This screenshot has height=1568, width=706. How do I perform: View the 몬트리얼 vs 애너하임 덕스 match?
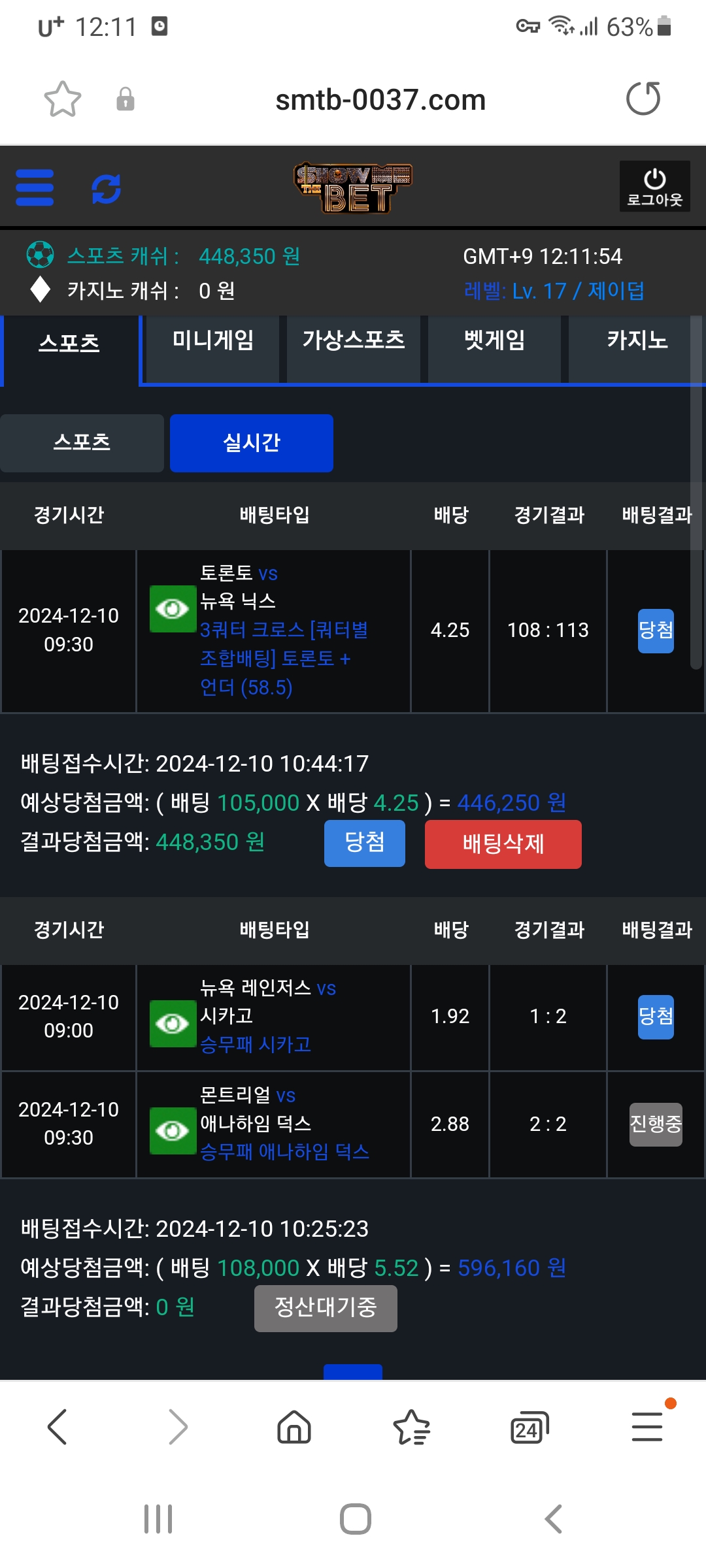[x=173, y=1130]
